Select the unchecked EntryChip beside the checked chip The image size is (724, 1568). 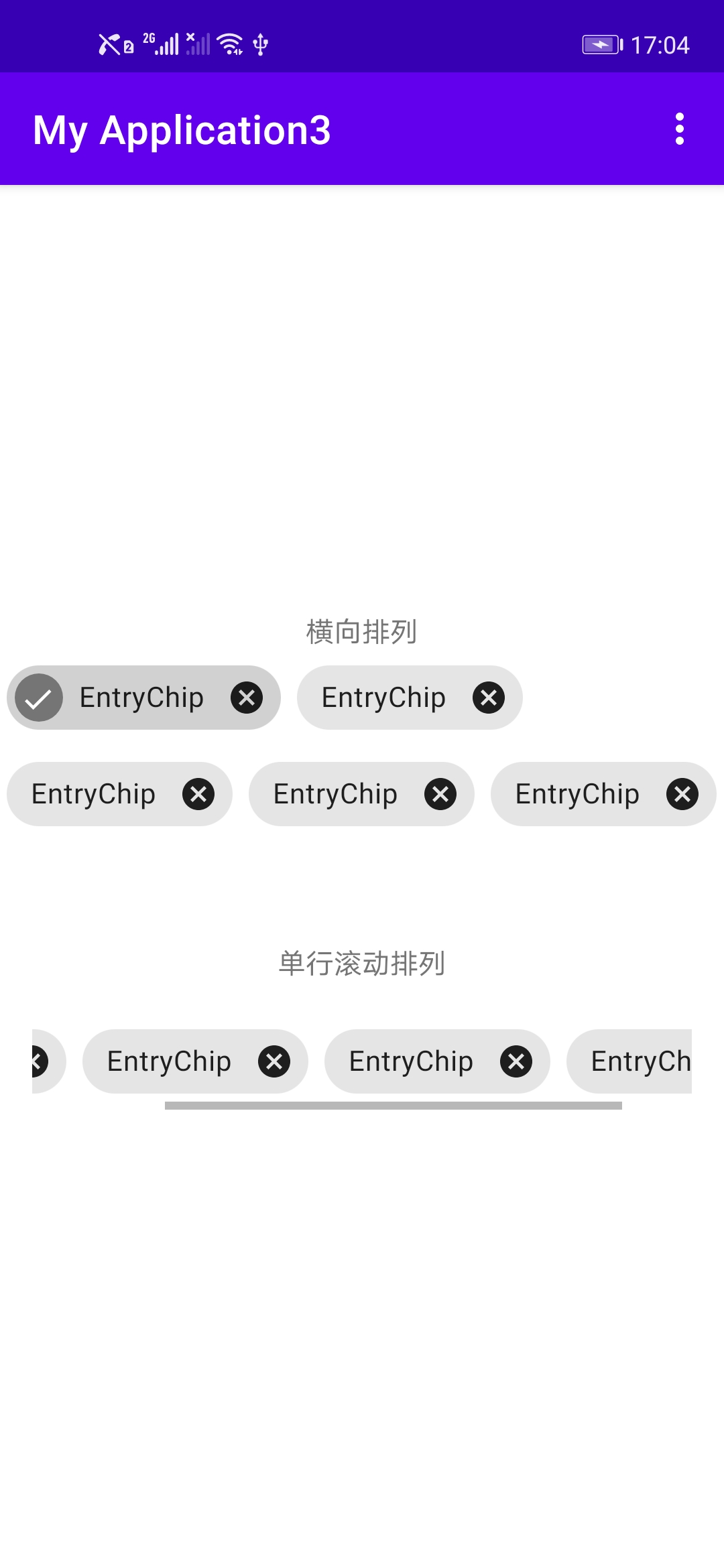383,698
